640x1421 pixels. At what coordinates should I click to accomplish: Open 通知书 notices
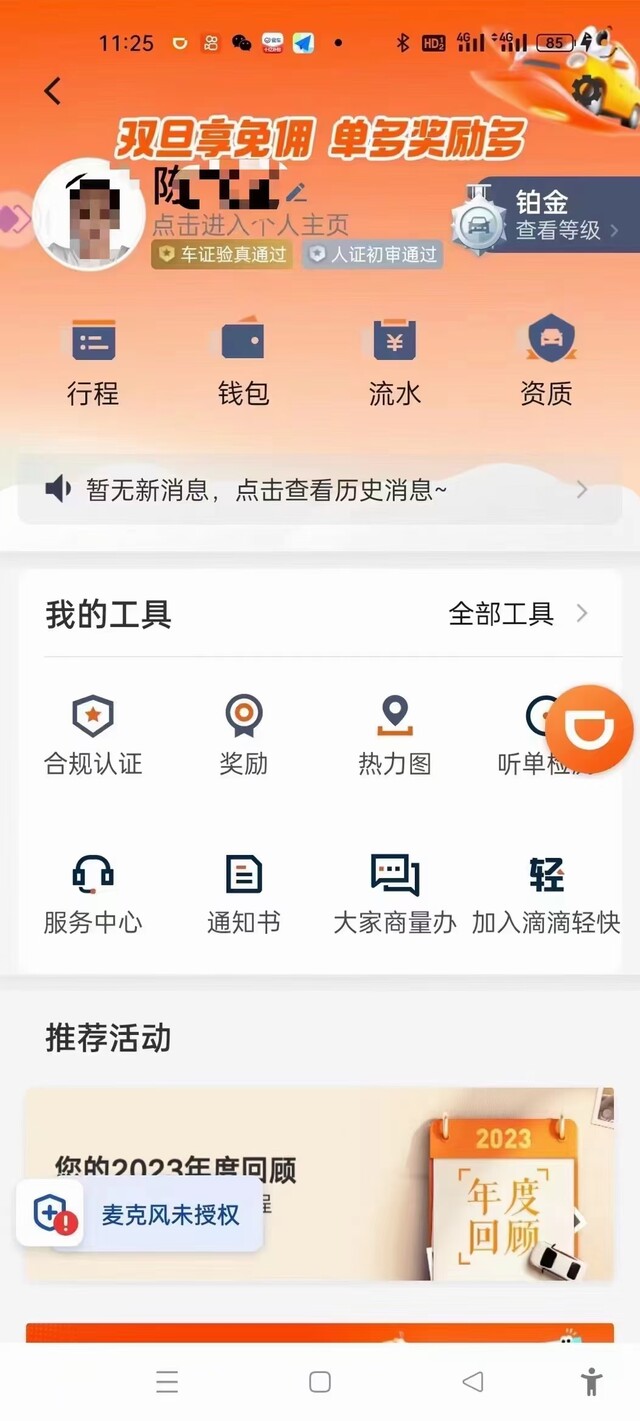tap(243, 895)
